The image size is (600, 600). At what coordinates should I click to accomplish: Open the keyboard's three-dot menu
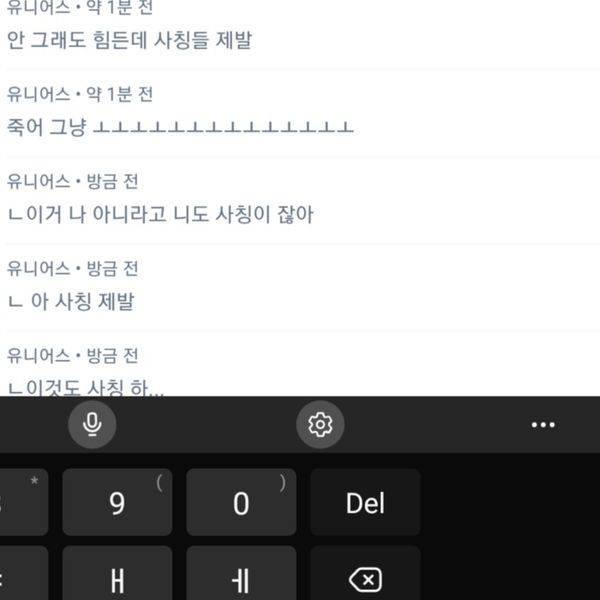(x=543, y=425)
